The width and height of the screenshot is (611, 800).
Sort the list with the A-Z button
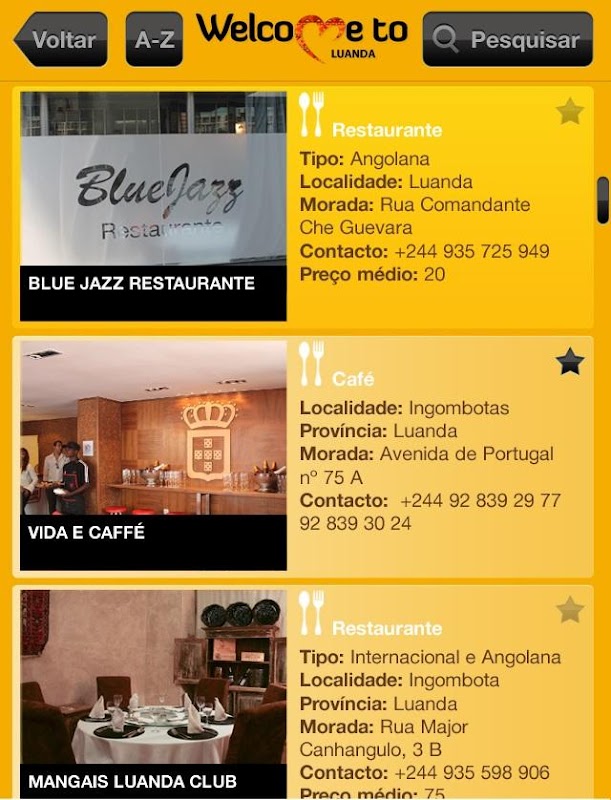(154, 40)
